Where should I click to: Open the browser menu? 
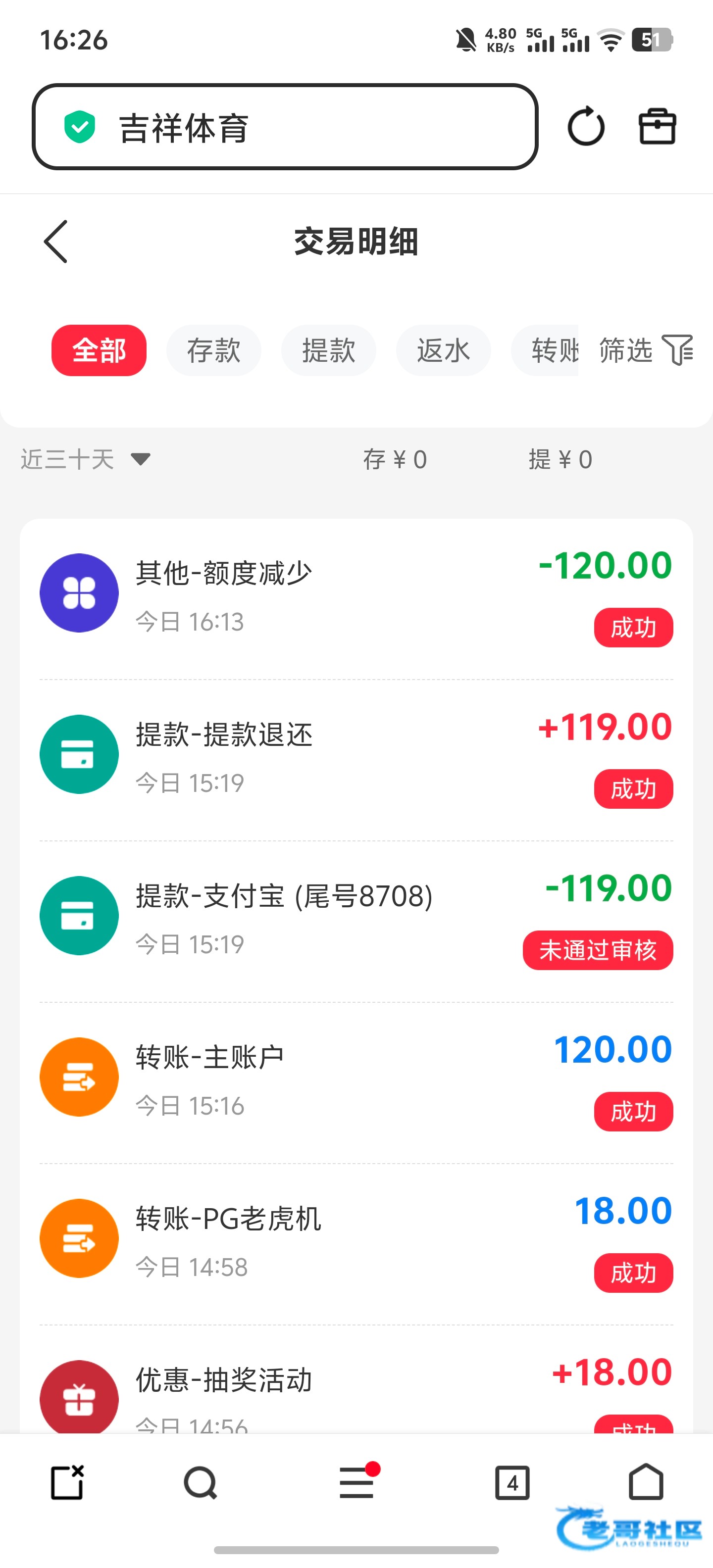357,1482
